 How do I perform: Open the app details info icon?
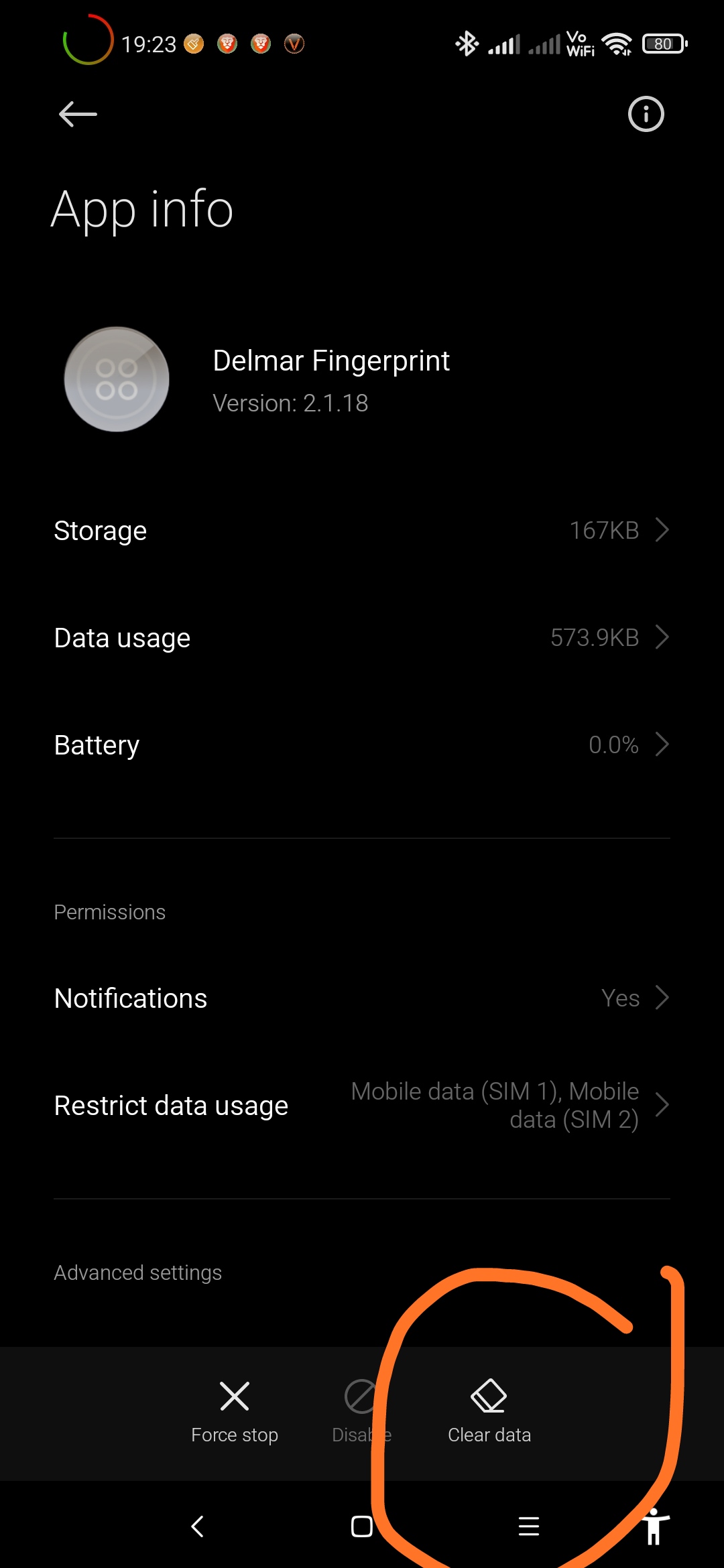[646, 114]
